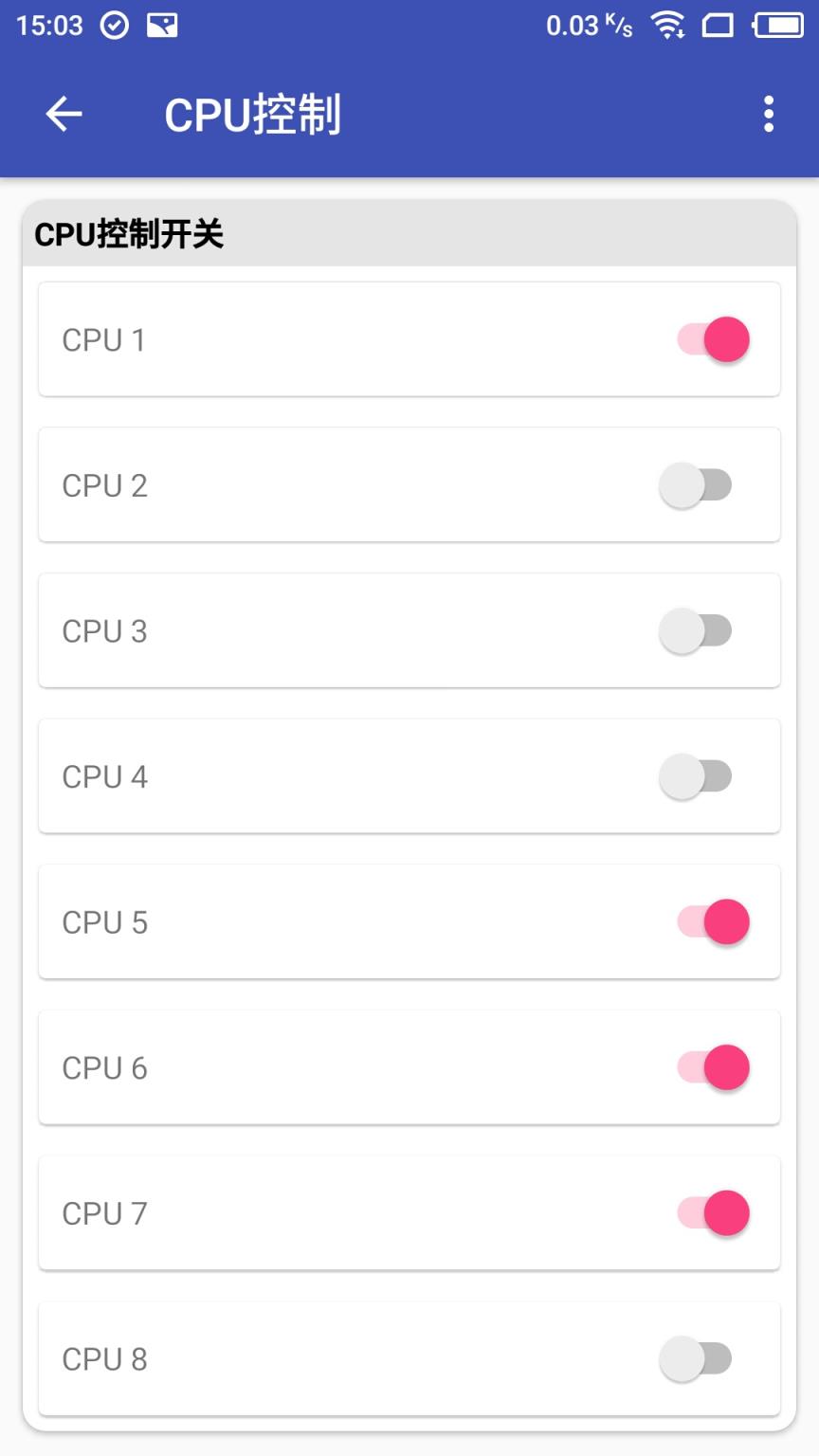Disable the CPU 6 core

click(x=711, y=1067)
